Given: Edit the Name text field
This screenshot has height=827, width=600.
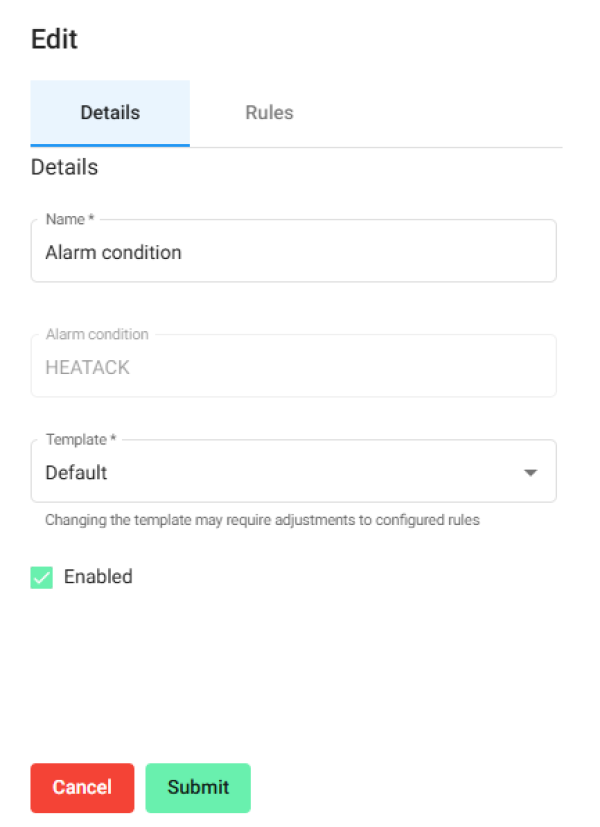Looking at the screenshot, I should coord(293,253).
